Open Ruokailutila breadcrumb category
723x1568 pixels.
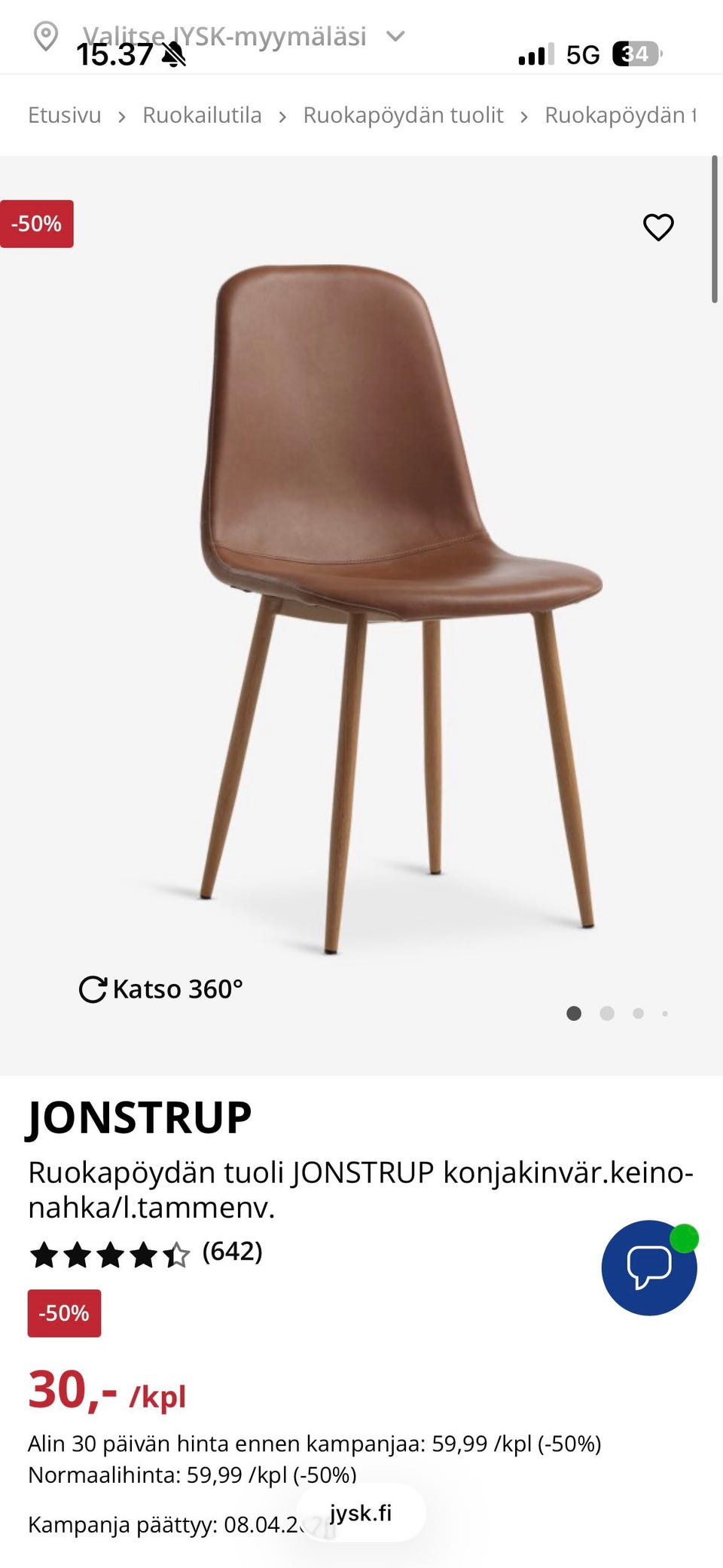coord(202,115)
